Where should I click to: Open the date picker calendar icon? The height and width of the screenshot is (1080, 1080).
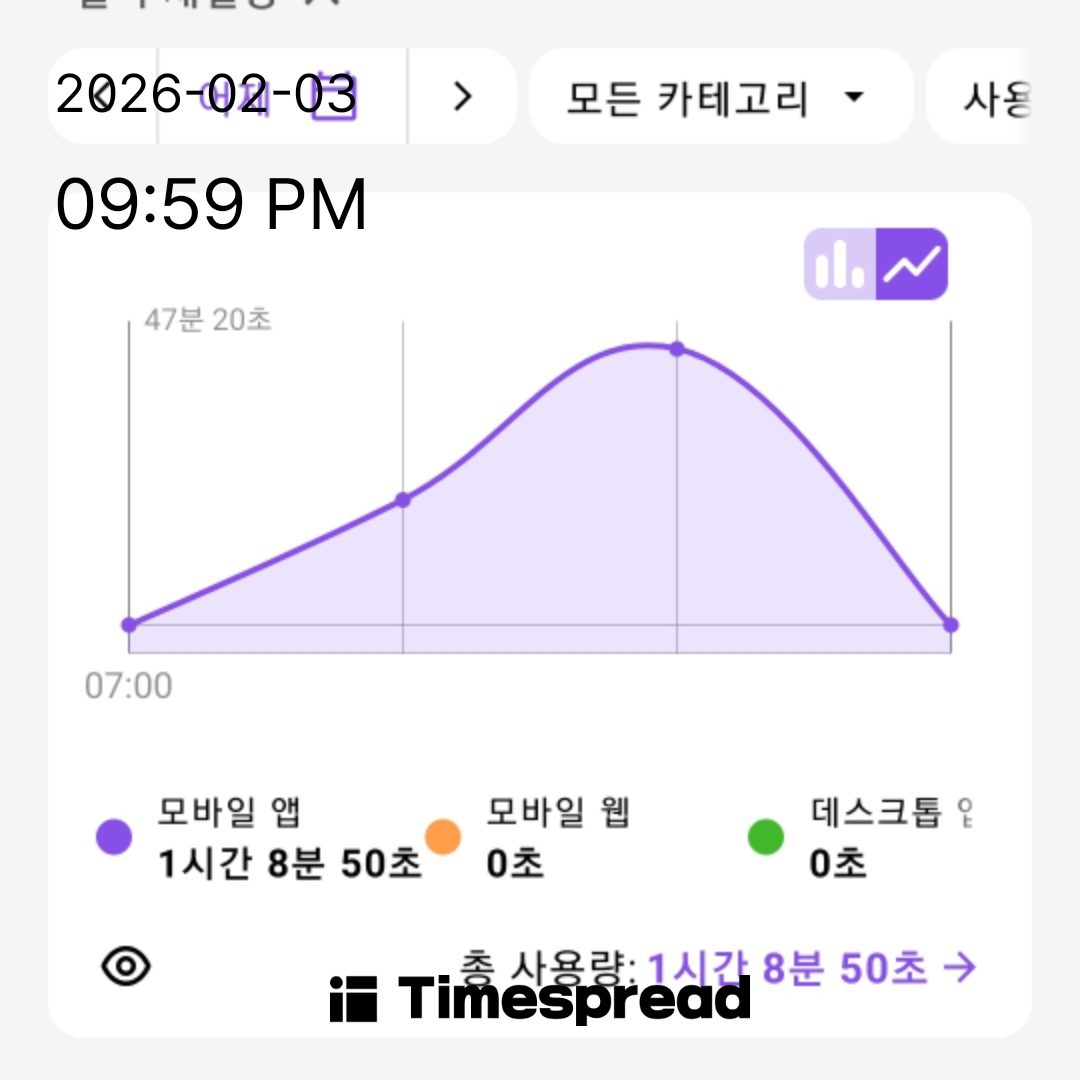(334, 99)
